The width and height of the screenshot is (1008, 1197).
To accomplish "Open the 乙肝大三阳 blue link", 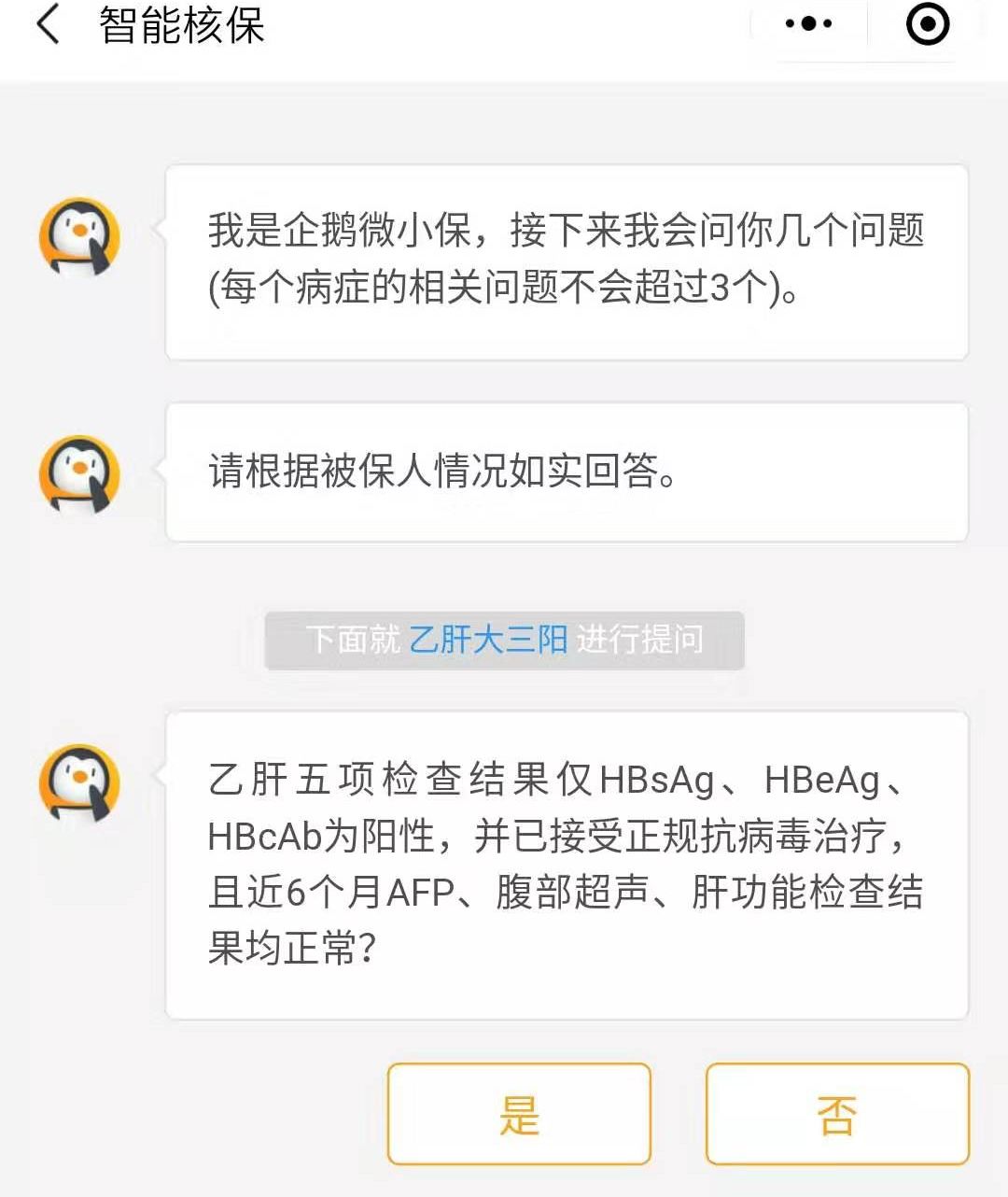I will tap(488, 640).
